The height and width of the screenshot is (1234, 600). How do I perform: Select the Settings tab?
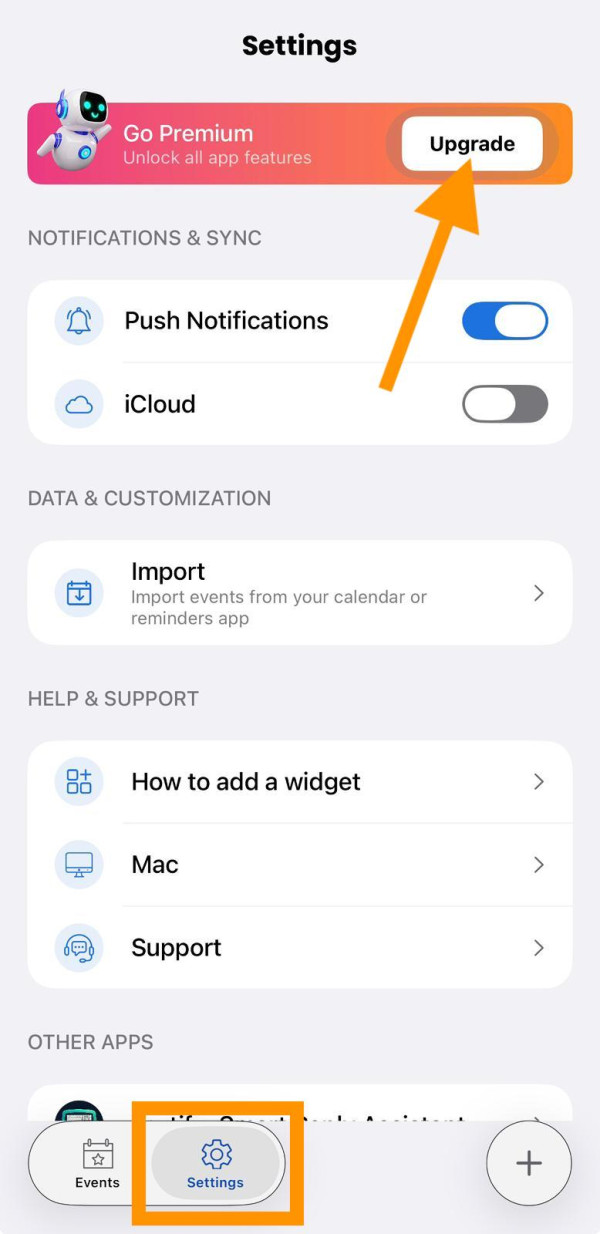(215, 1165)
